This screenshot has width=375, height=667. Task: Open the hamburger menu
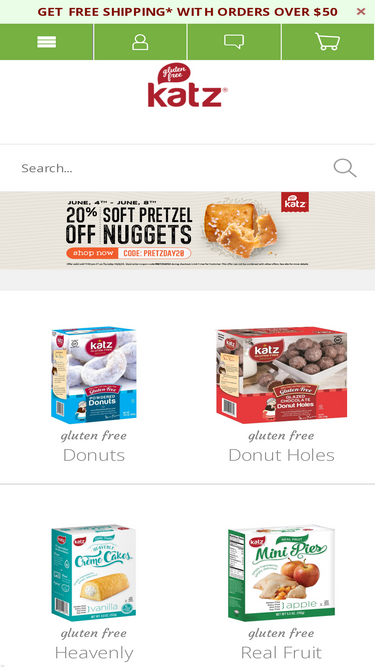tap(46, 42)
